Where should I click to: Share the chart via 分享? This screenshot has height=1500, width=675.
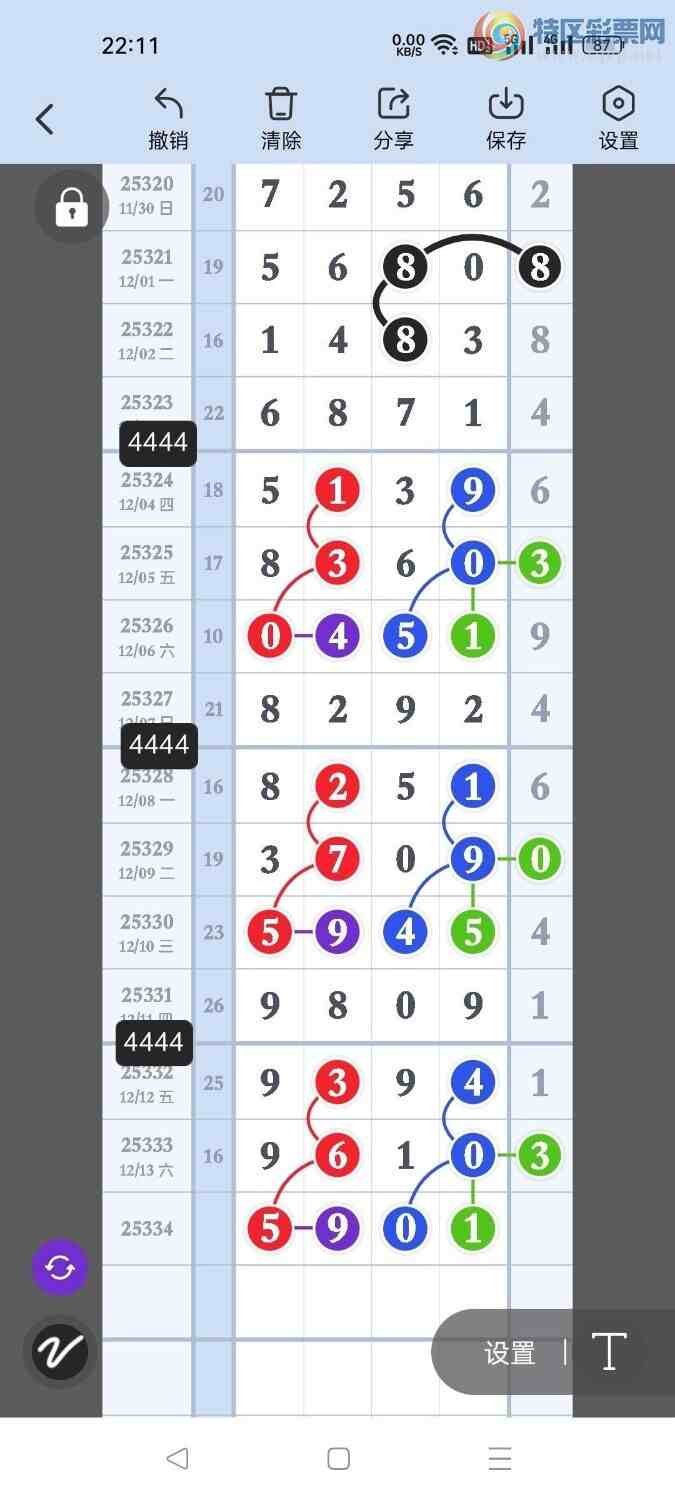[394, 119]
